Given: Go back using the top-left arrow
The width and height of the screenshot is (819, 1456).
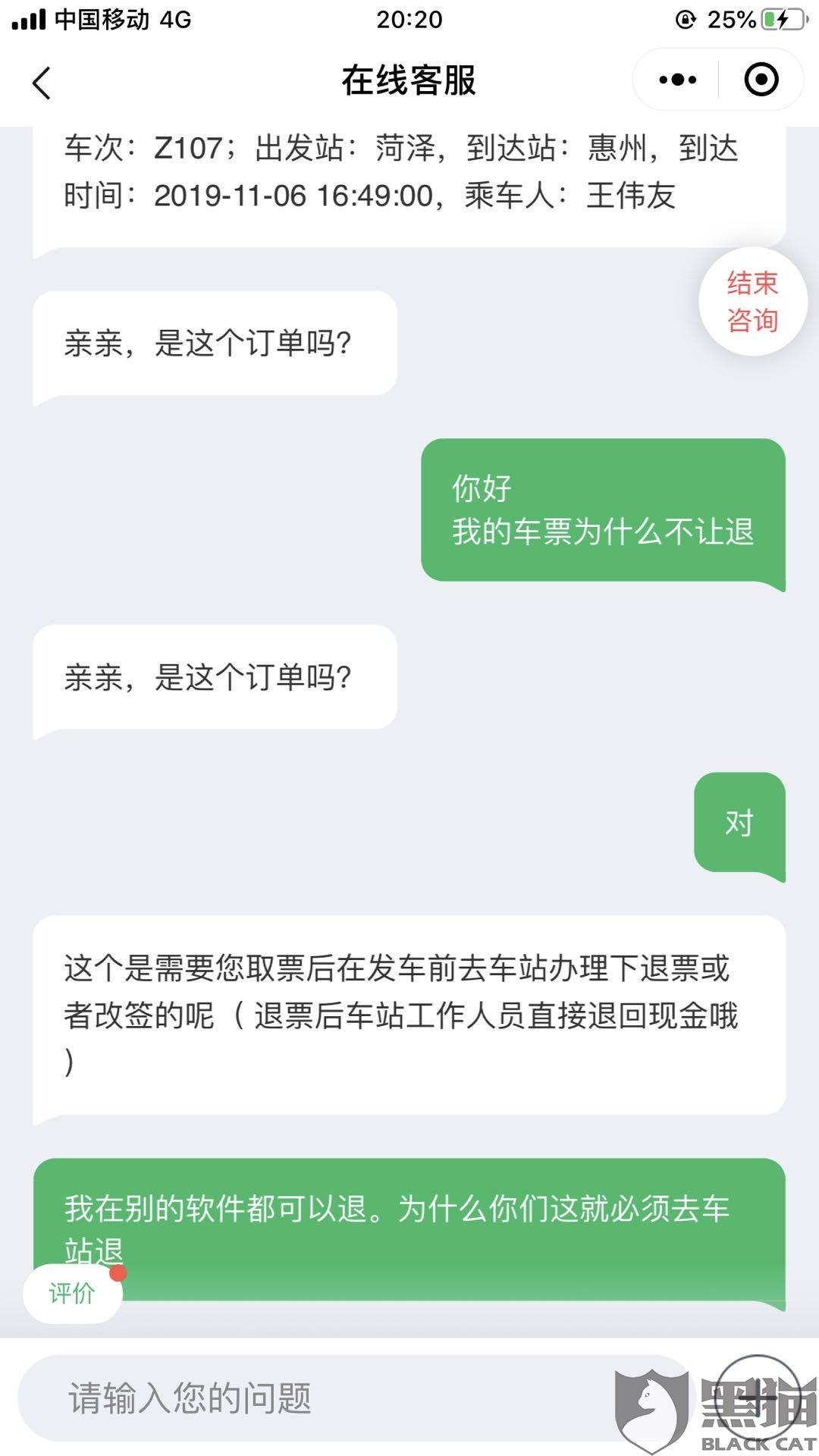Looking at the screenshot, I should pyautogui.click(x=42, y=82).
